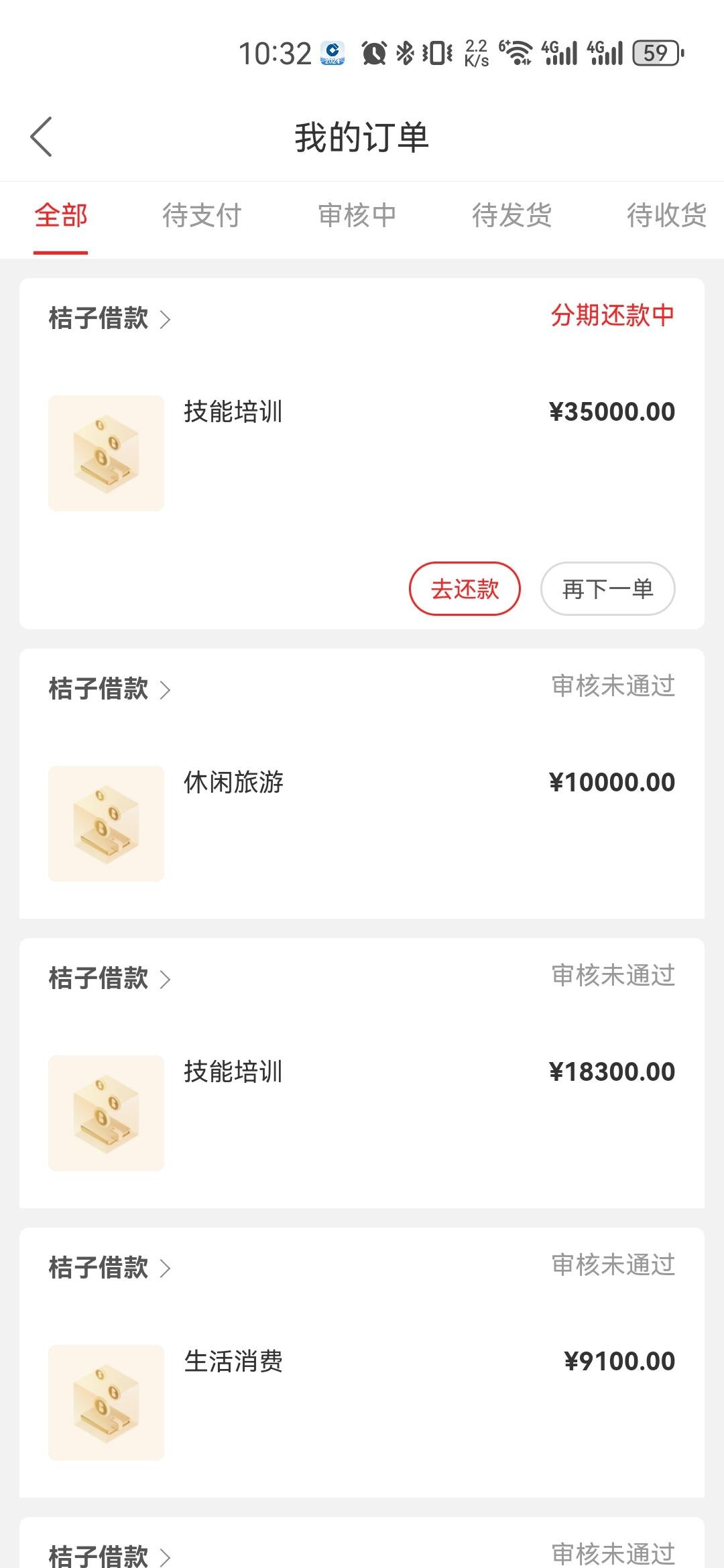This screenshot has height=1568, width=724.
Task: Switch to 待发货 tab
Action: tap(512, 216)
